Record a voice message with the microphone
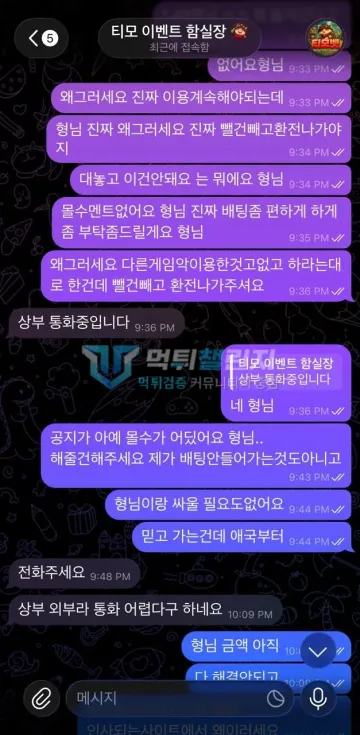 pyautogui.click(x=318, y=699)
